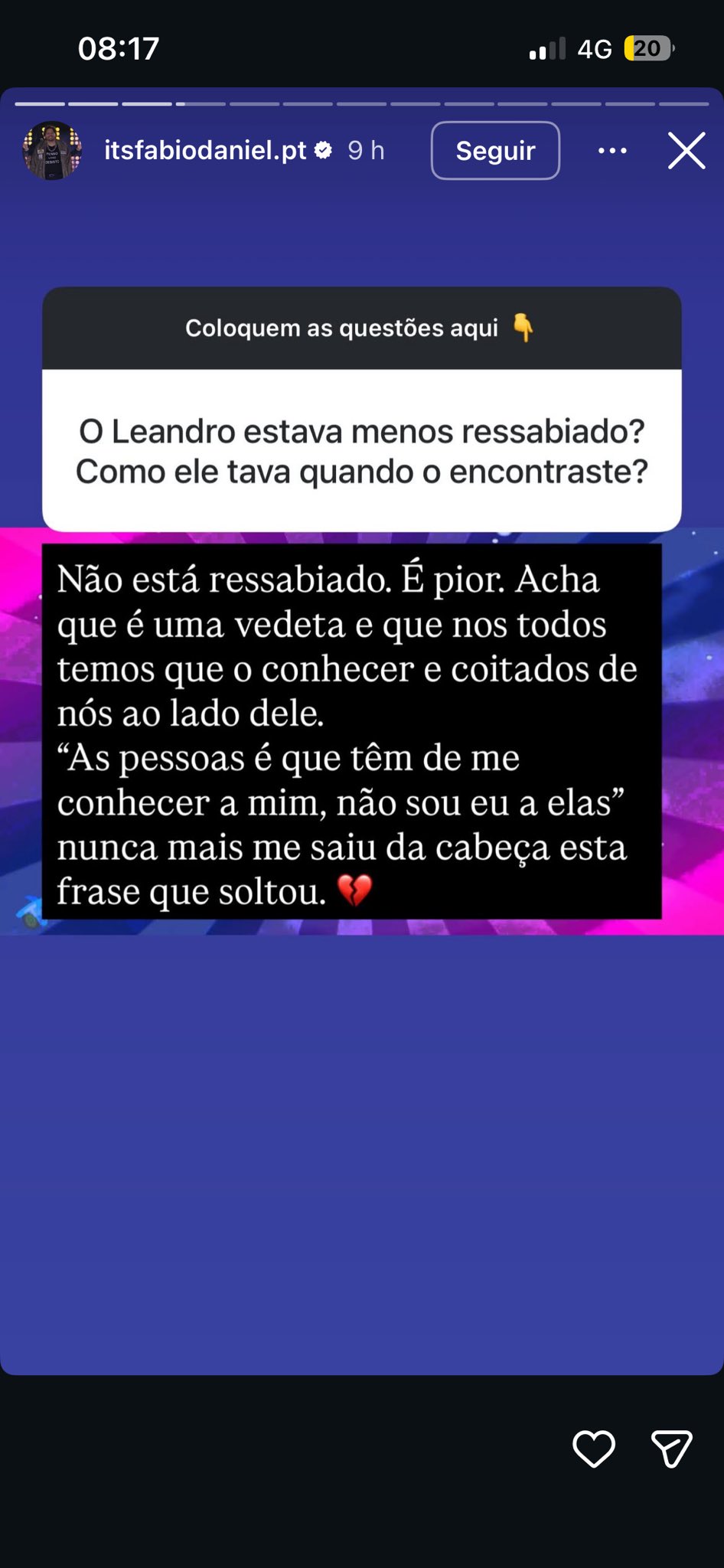Close the story with the X icon
Image resolution: width=724 pixels, height=1568 pixels.
click(x=686, y=151)
